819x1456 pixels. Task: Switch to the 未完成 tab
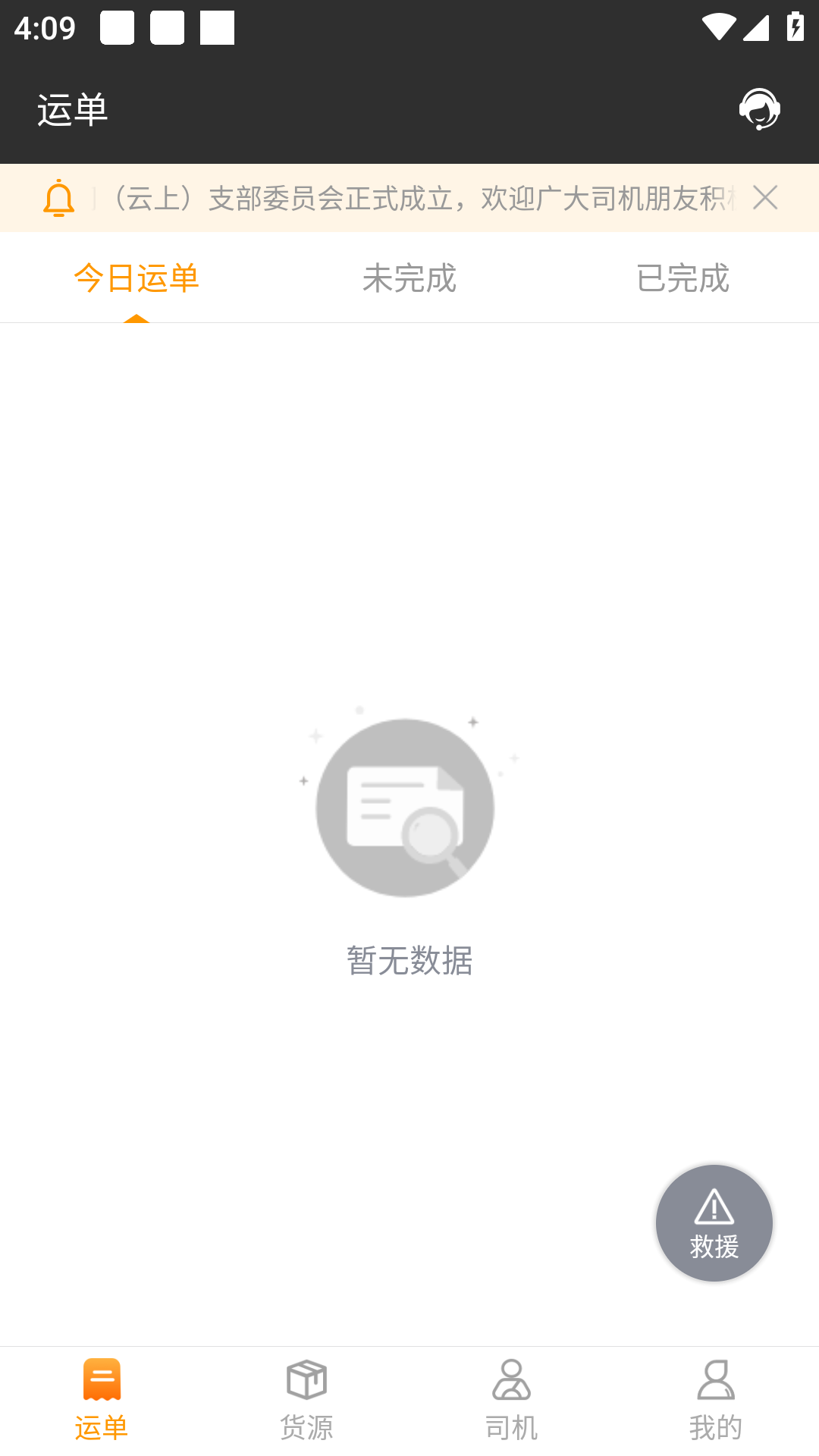pos(409,279)
